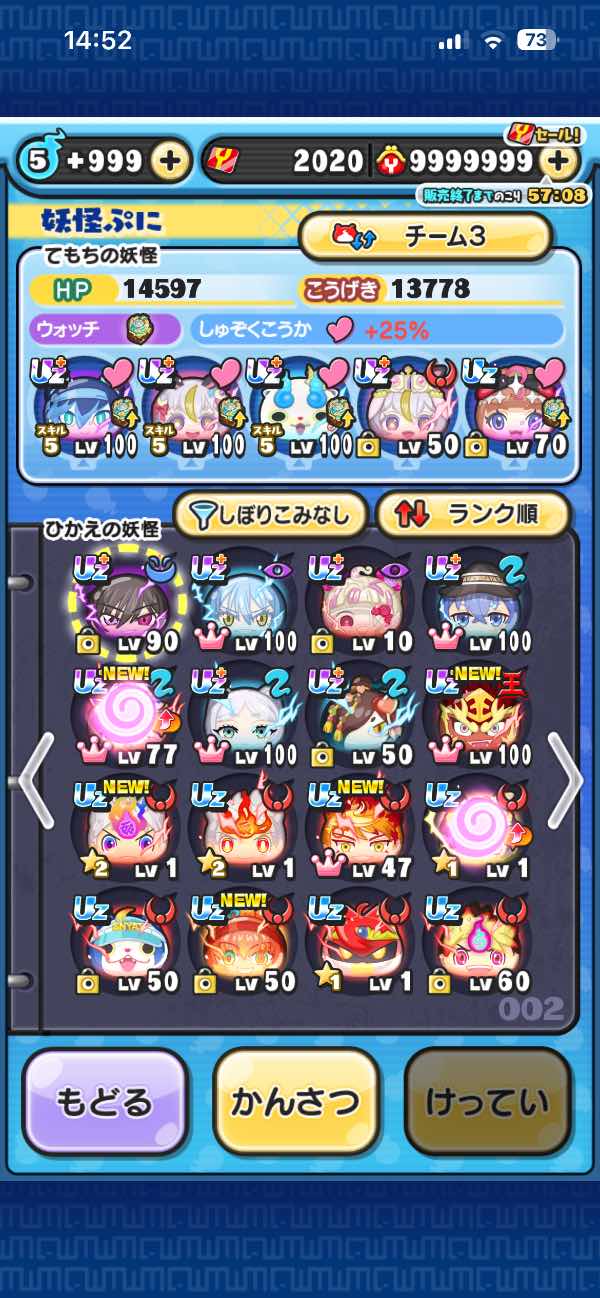Select team yokai at Lv 50 with lock
This screenshot has height=1298, width=600.
click(410, 407)
